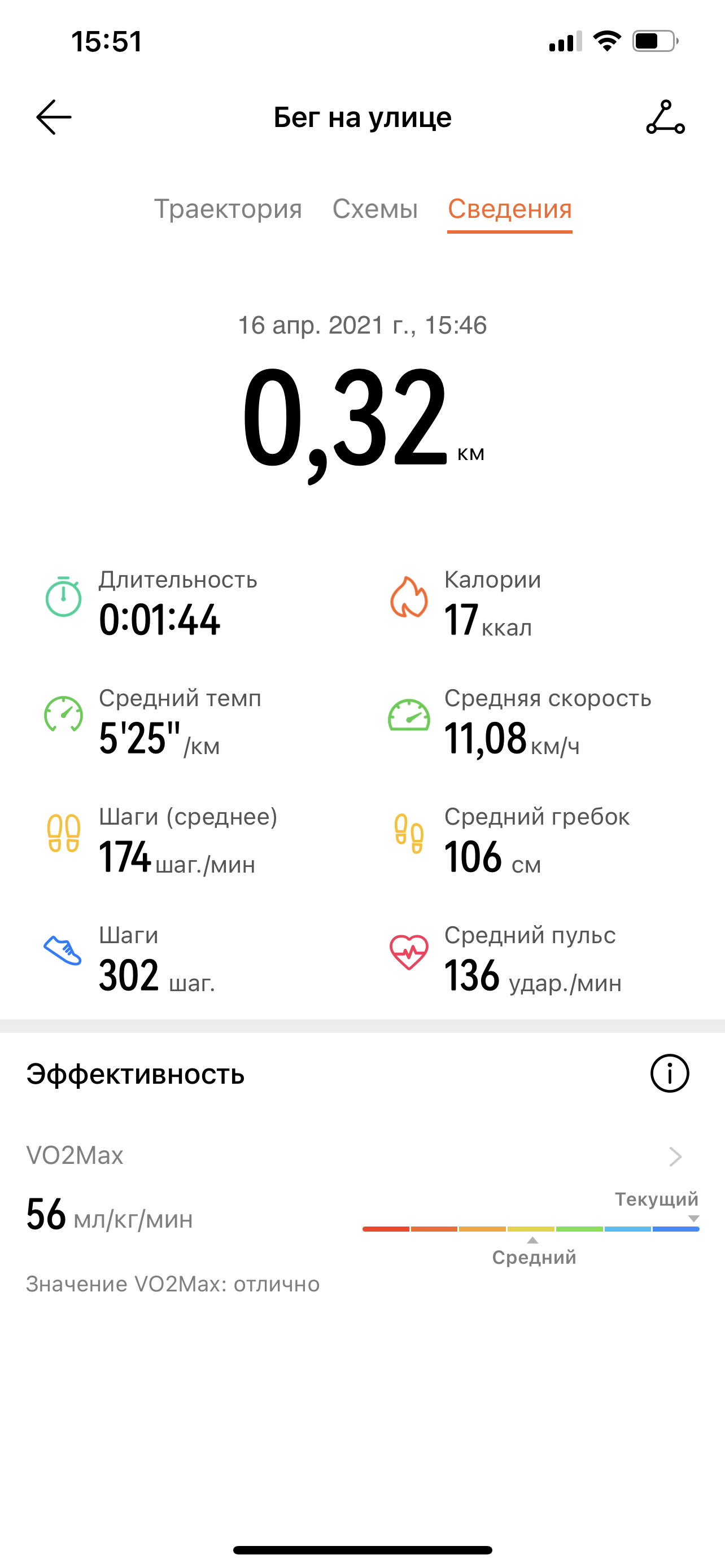This screenshot has height=1568, width=725.
Task: Go back using the arrow icon
Action: [54, 117]
